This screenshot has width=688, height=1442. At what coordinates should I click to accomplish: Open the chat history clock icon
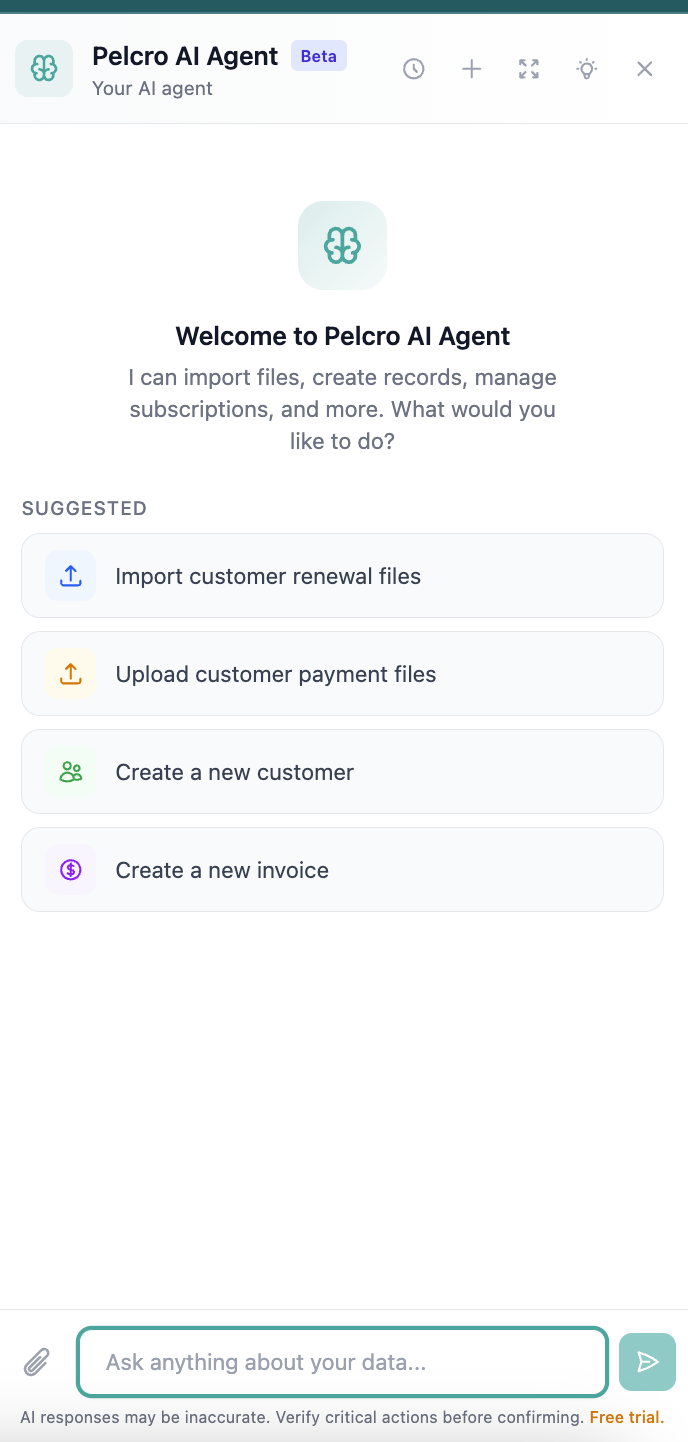413,69
